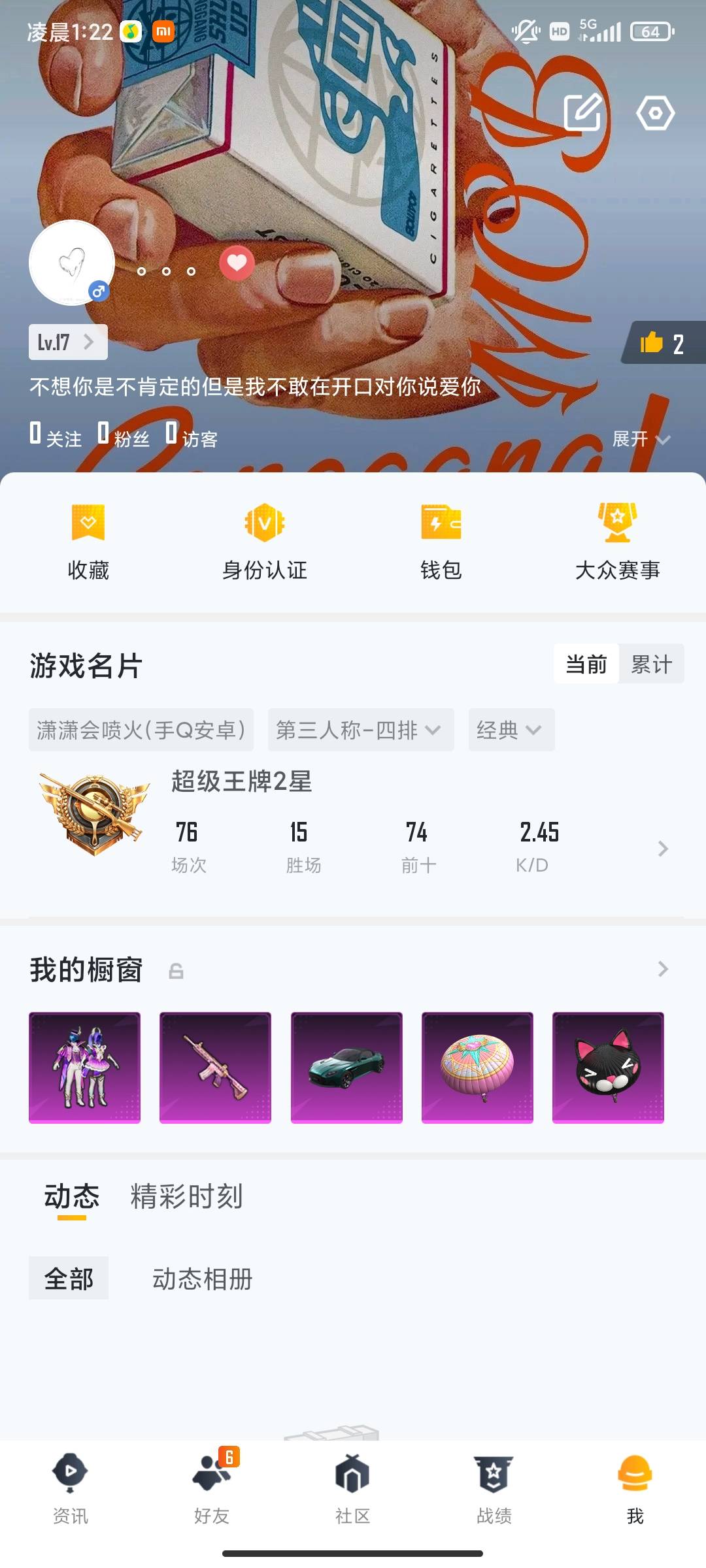Select the 动态相册 filter

(203, 1279)
